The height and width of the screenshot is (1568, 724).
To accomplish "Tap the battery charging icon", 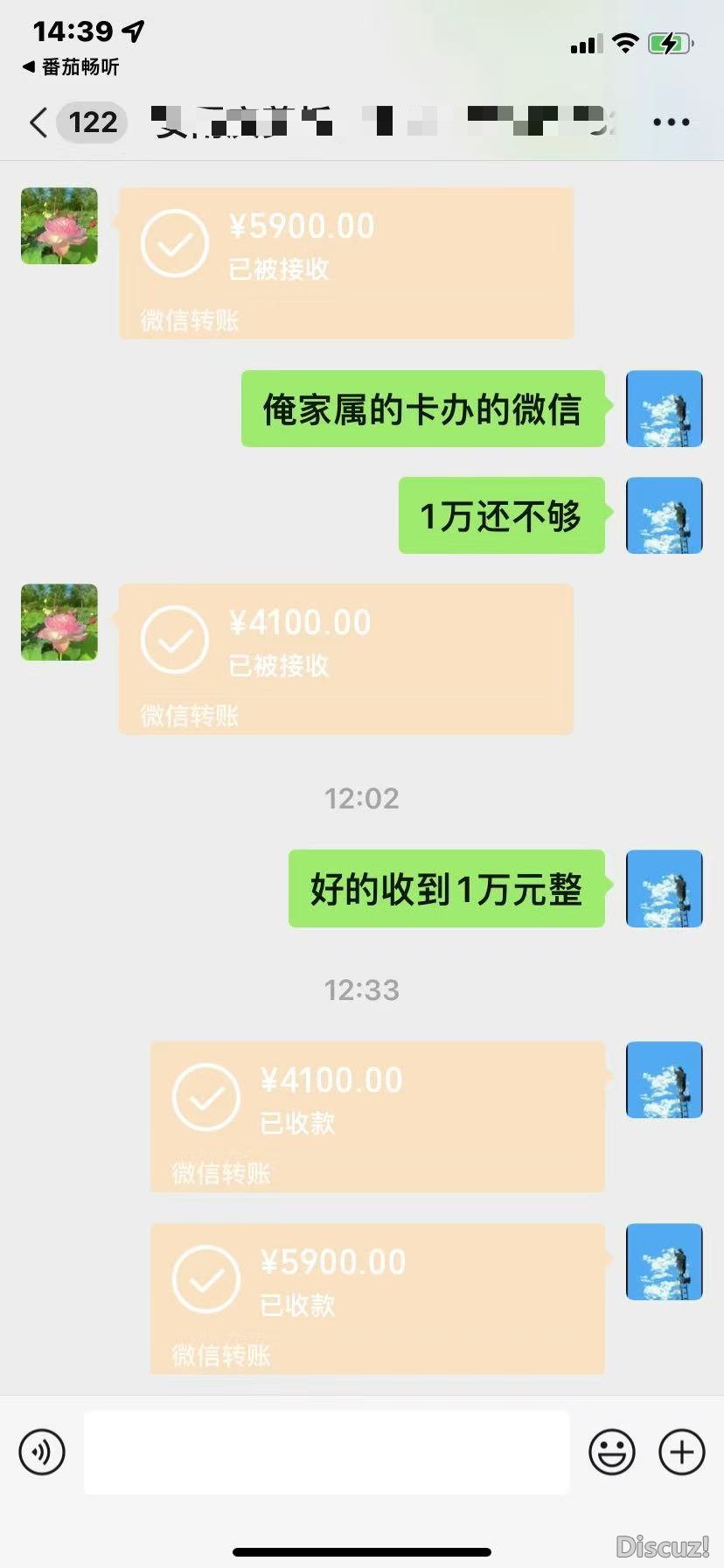I will tap(670, 42).
